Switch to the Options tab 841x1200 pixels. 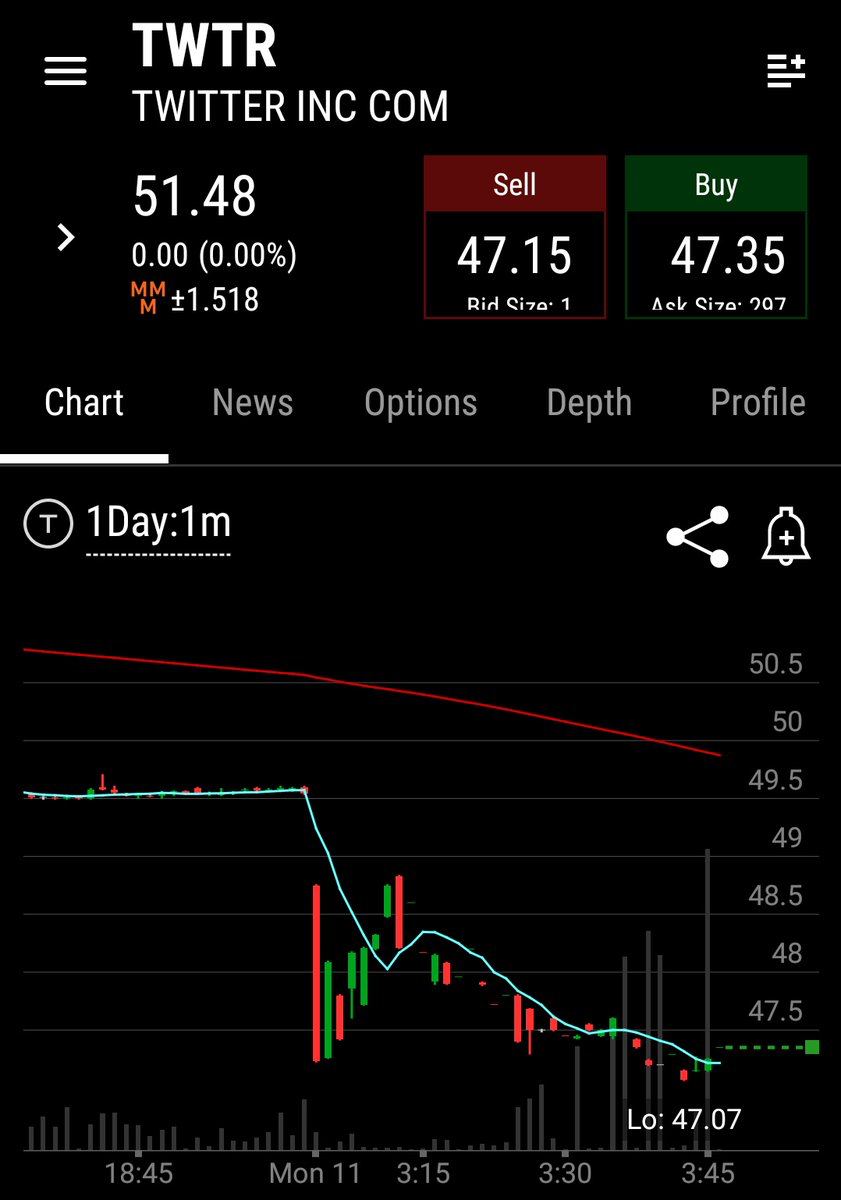click(x=420, y=402)
